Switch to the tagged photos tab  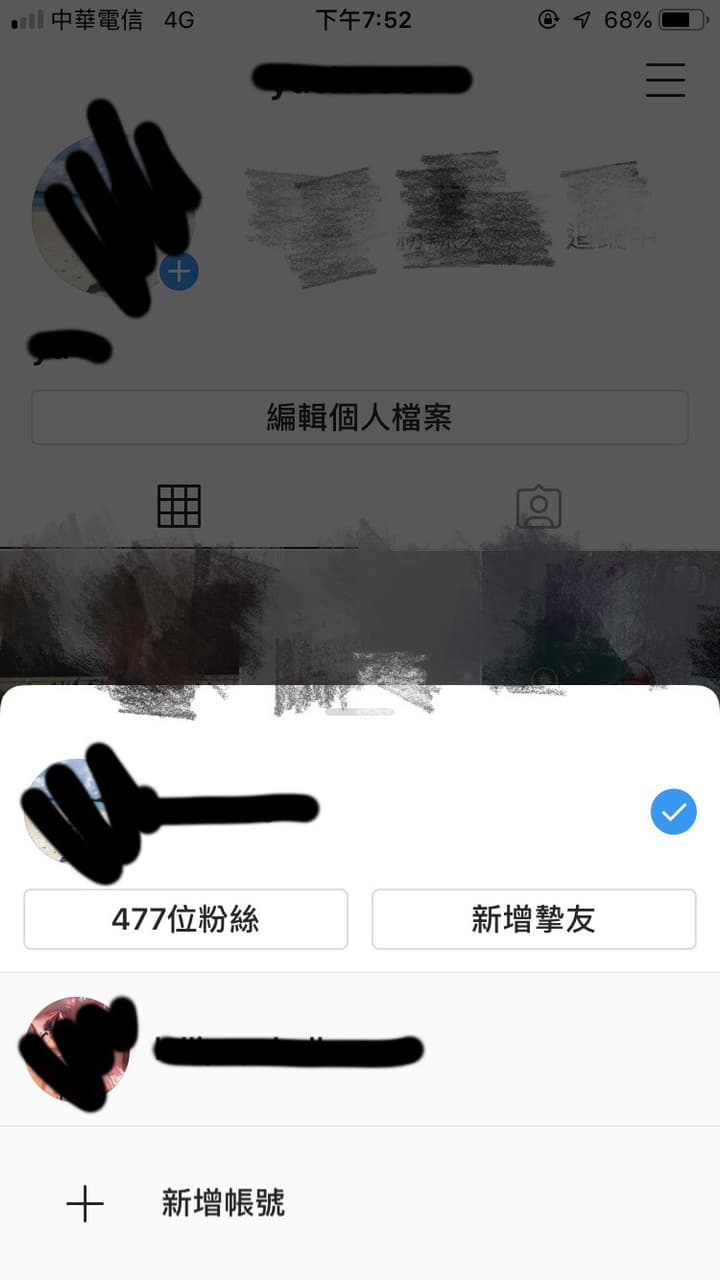[x=540, y=506]
